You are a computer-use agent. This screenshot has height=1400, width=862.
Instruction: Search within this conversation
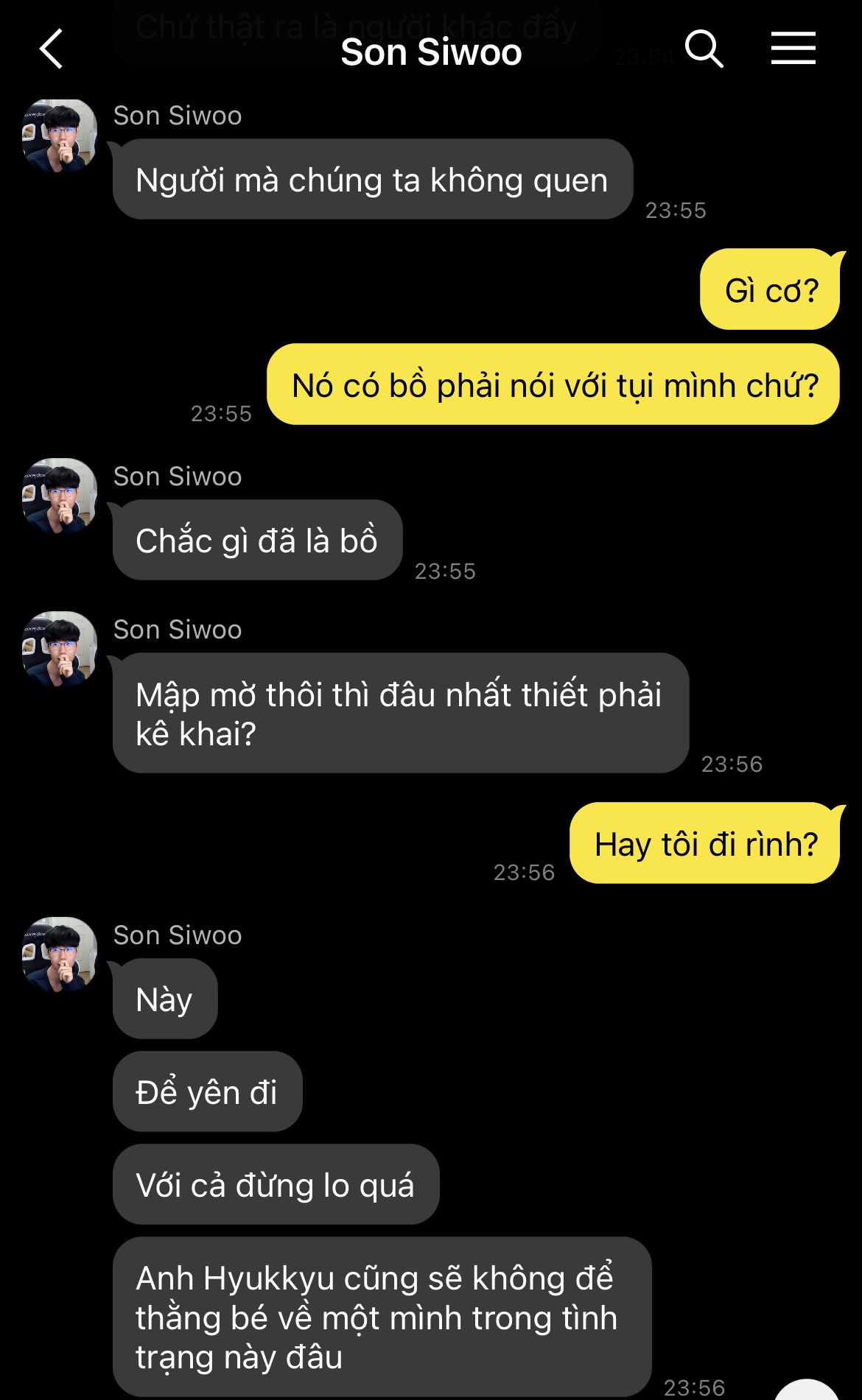[704, 49]
